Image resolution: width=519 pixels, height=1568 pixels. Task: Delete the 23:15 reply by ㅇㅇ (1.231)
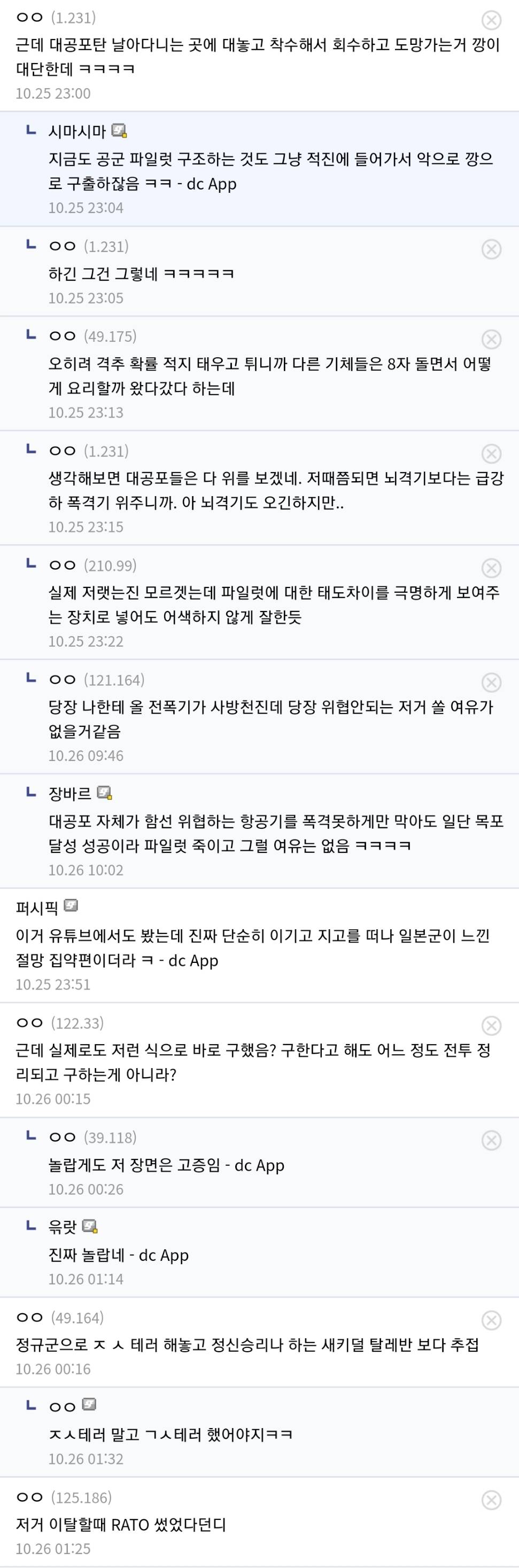(491, 453)
